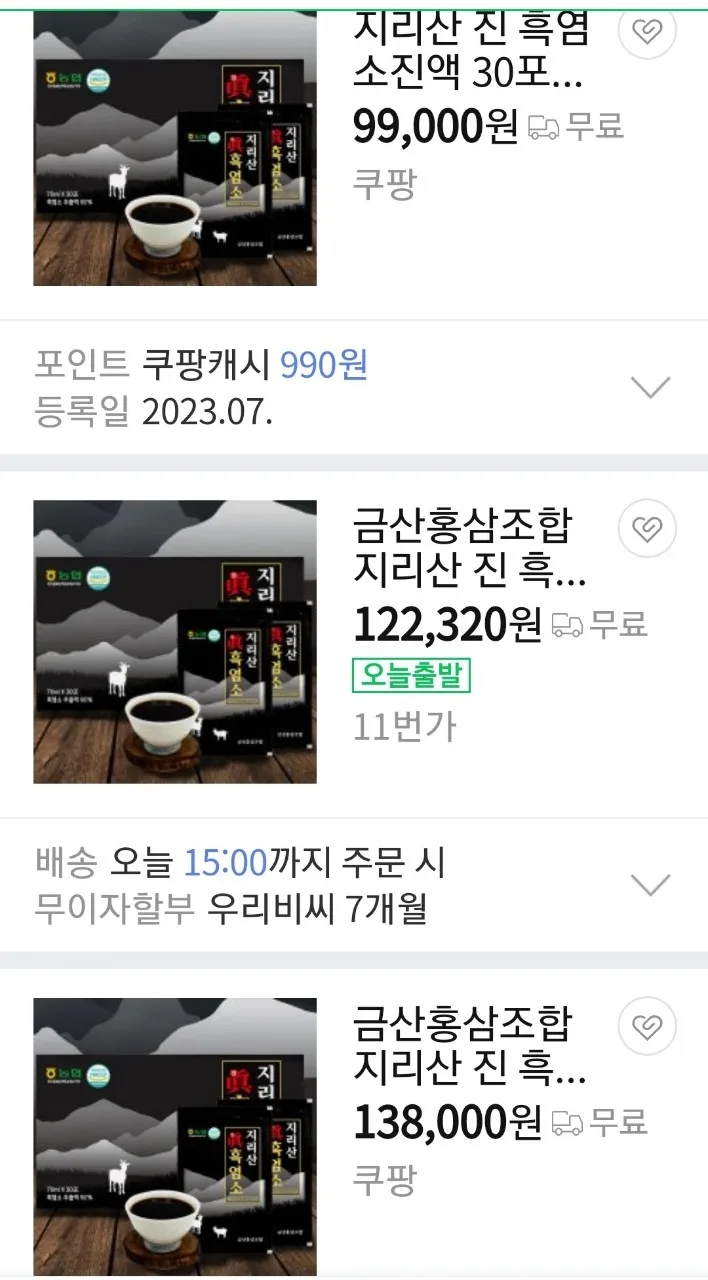The width and height of the screenshot is (708, 1280).
Task: Add the 122,320원 product to favorites
Action: pyautogui.click(x=647, y=527)
